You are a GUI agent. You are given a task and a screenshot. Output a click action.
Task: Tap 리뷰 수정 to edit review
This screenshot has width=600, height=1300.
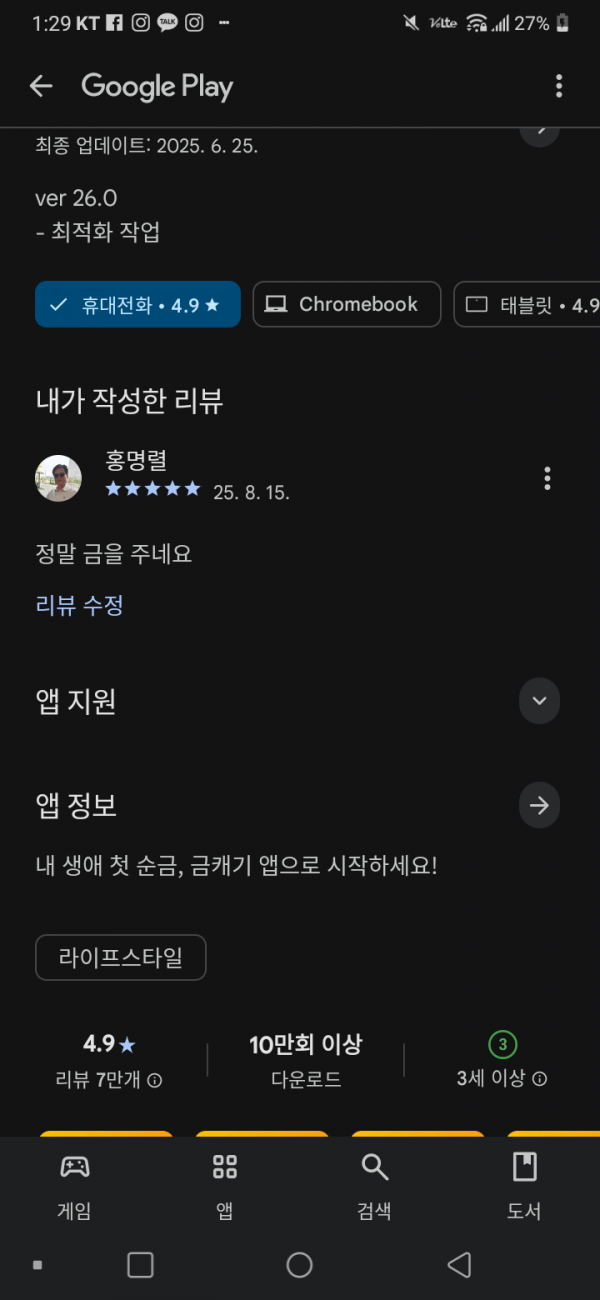pos(79,605)
